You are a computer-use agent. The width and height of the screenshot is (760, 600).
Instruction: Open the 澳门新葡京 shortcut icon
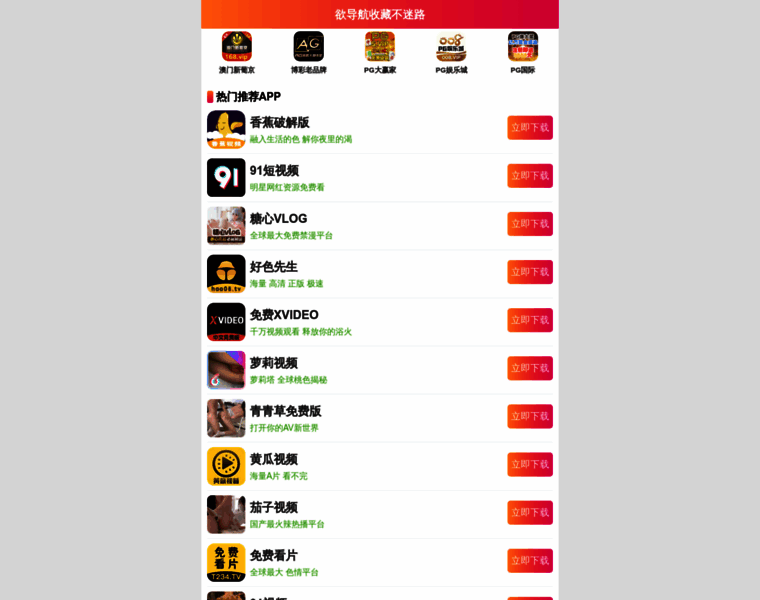tap(237, 47)
